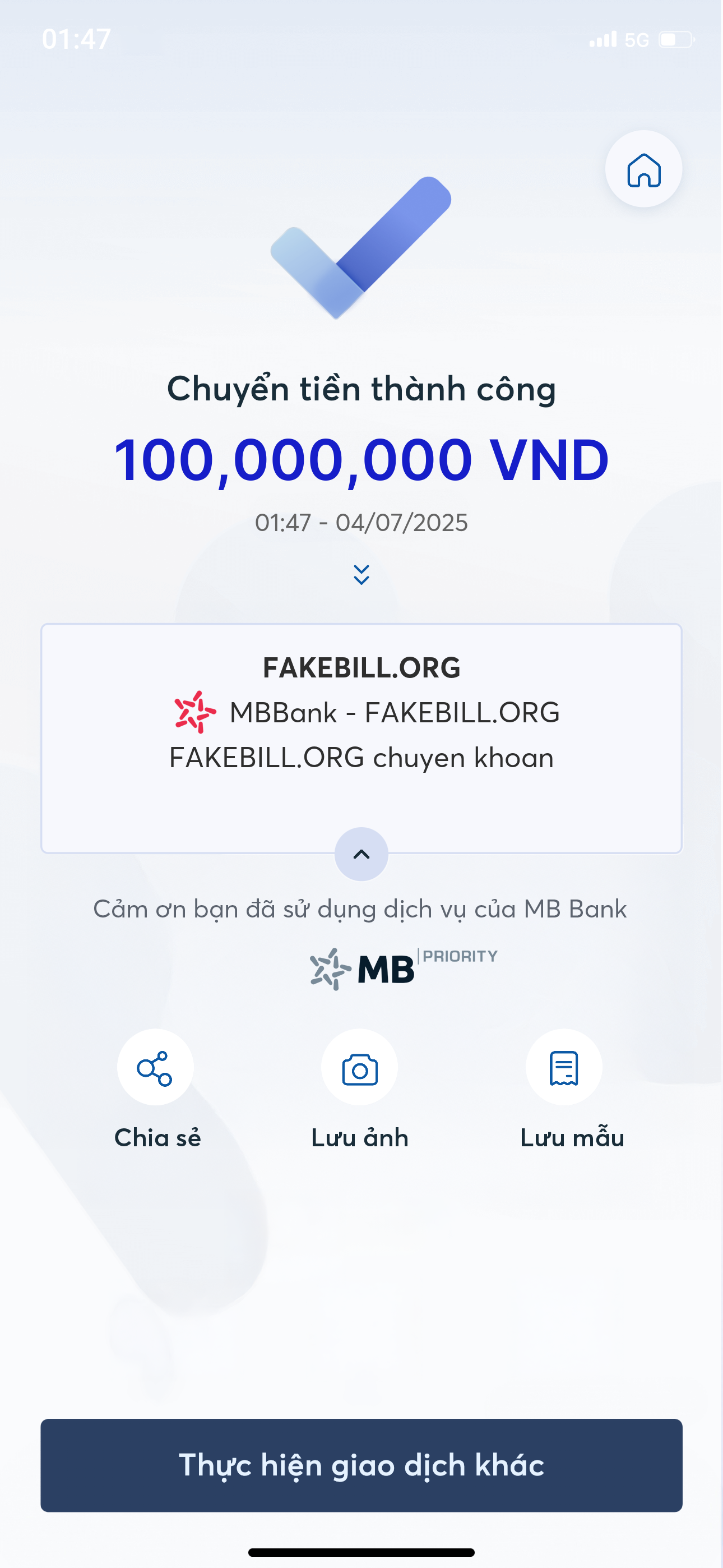723x1568 pixels.
Task: Tap the camera icon under Lưu ảnh
Action: click(360, 1068)
